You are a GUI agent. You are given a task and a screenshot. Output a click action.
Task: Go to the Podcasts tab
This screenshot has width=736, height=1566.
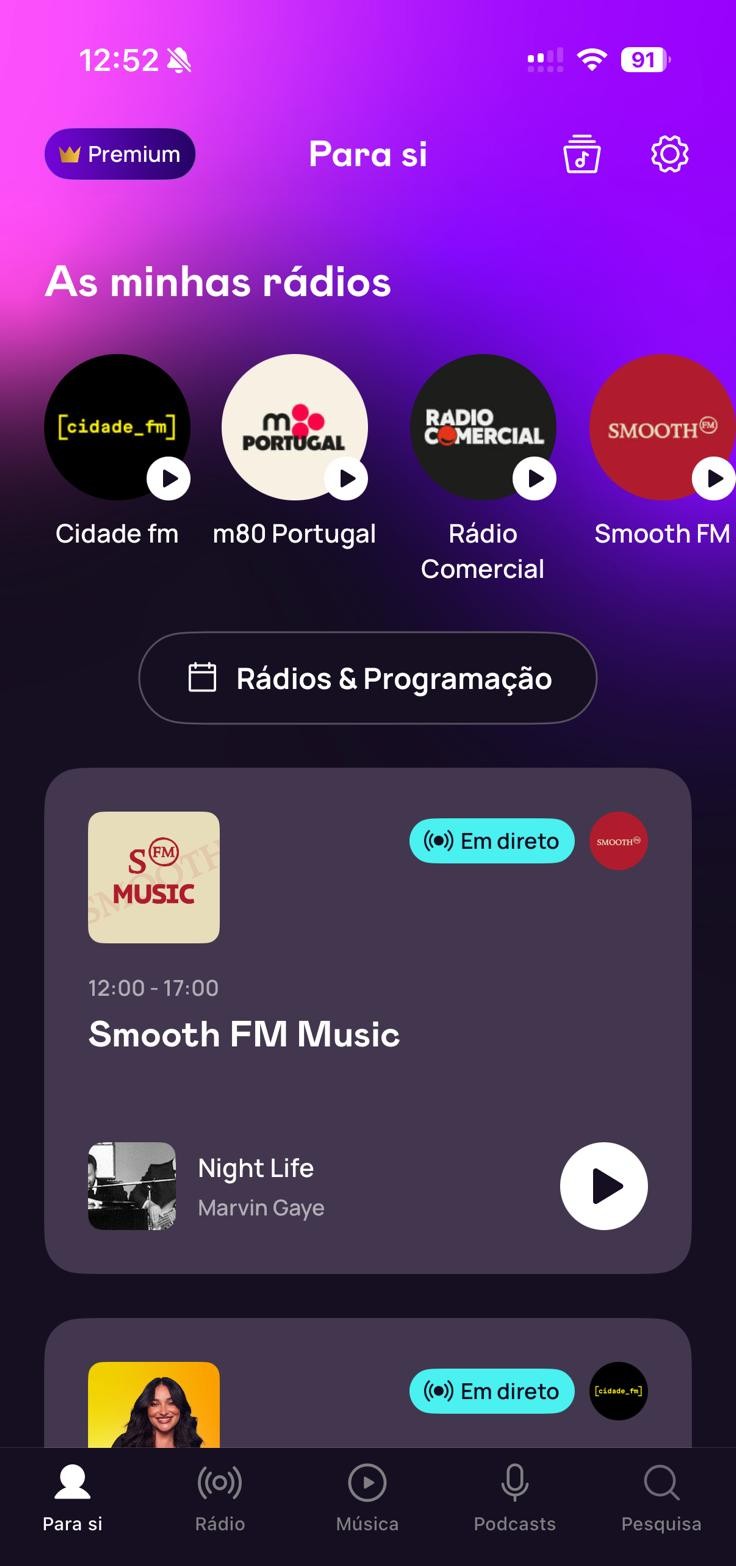click(x=514, y=1498)
